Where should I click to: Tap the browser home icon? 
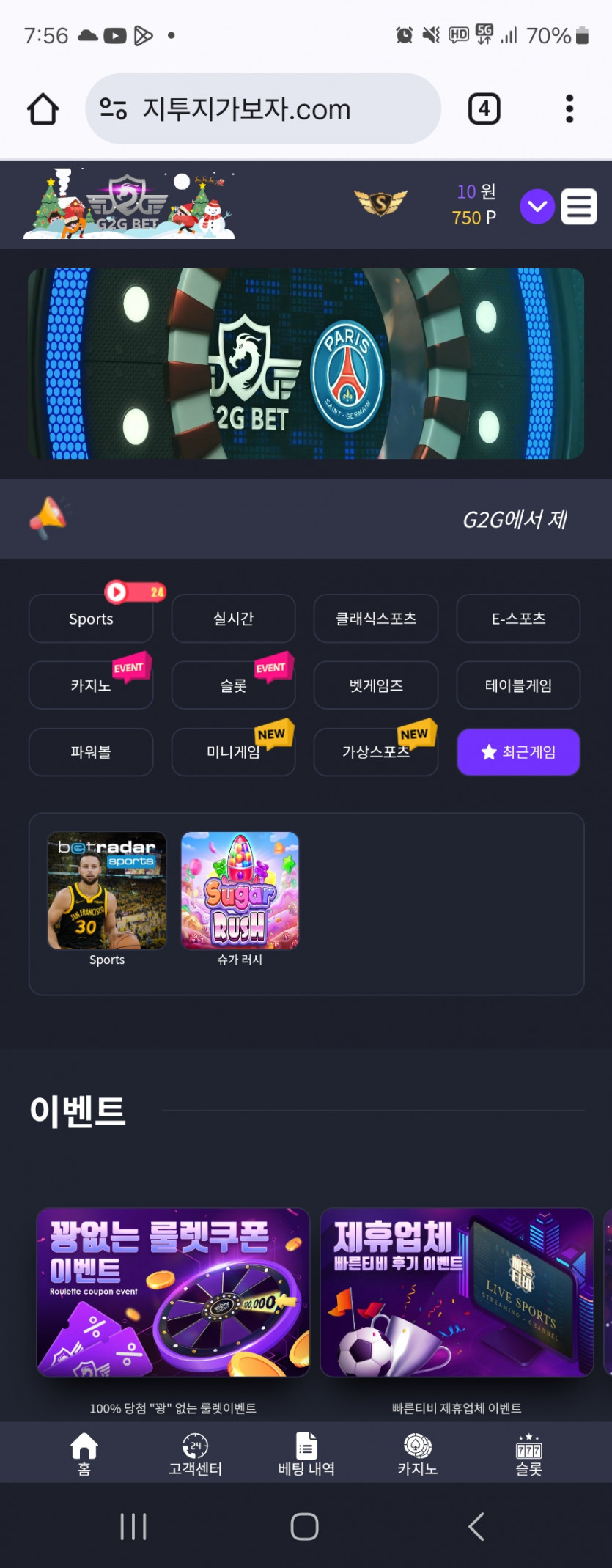point(43,109)
